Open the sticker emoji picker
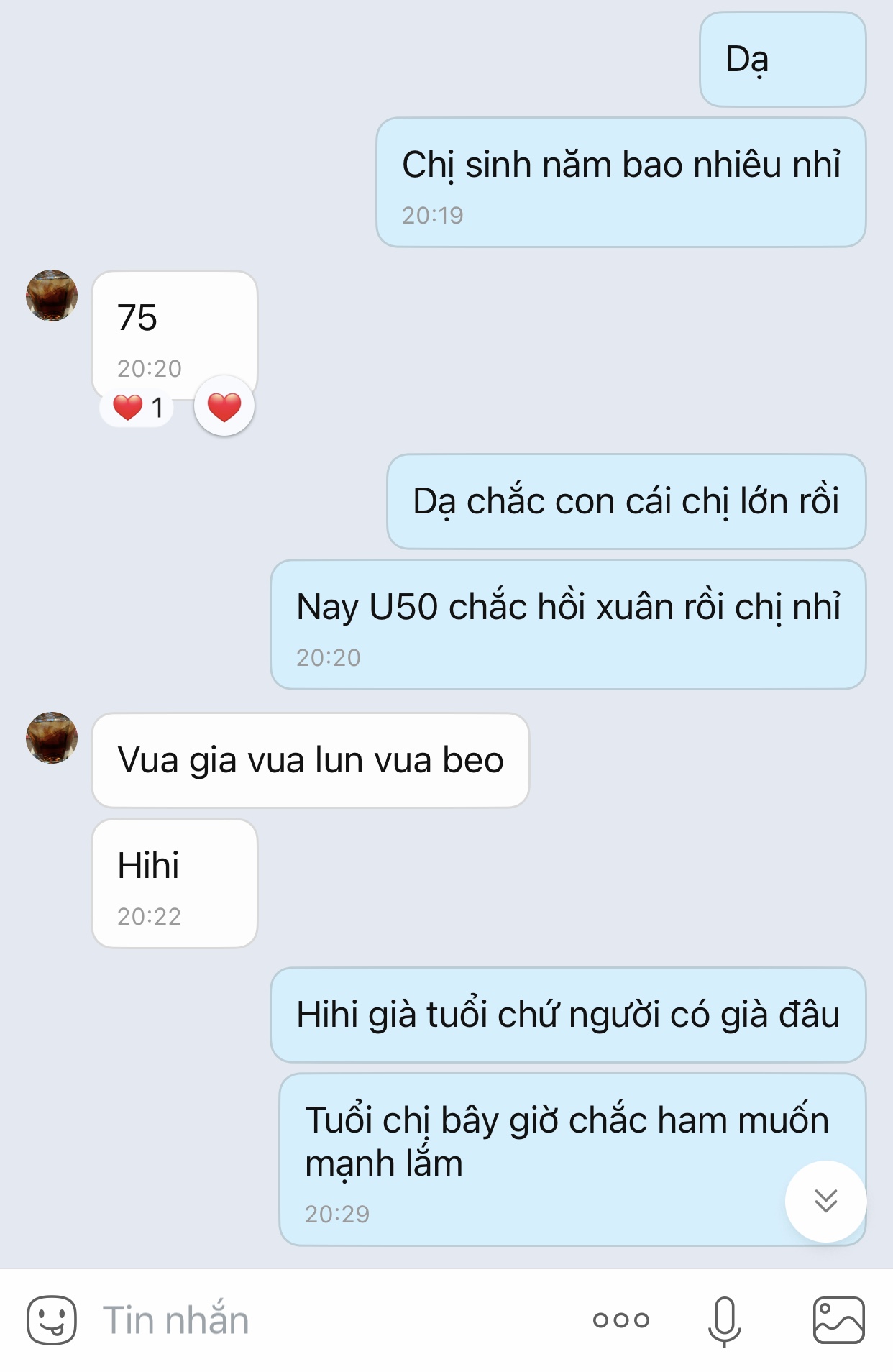The width and height of the screenshot is (893, 1372). [x=52, y=1320]
